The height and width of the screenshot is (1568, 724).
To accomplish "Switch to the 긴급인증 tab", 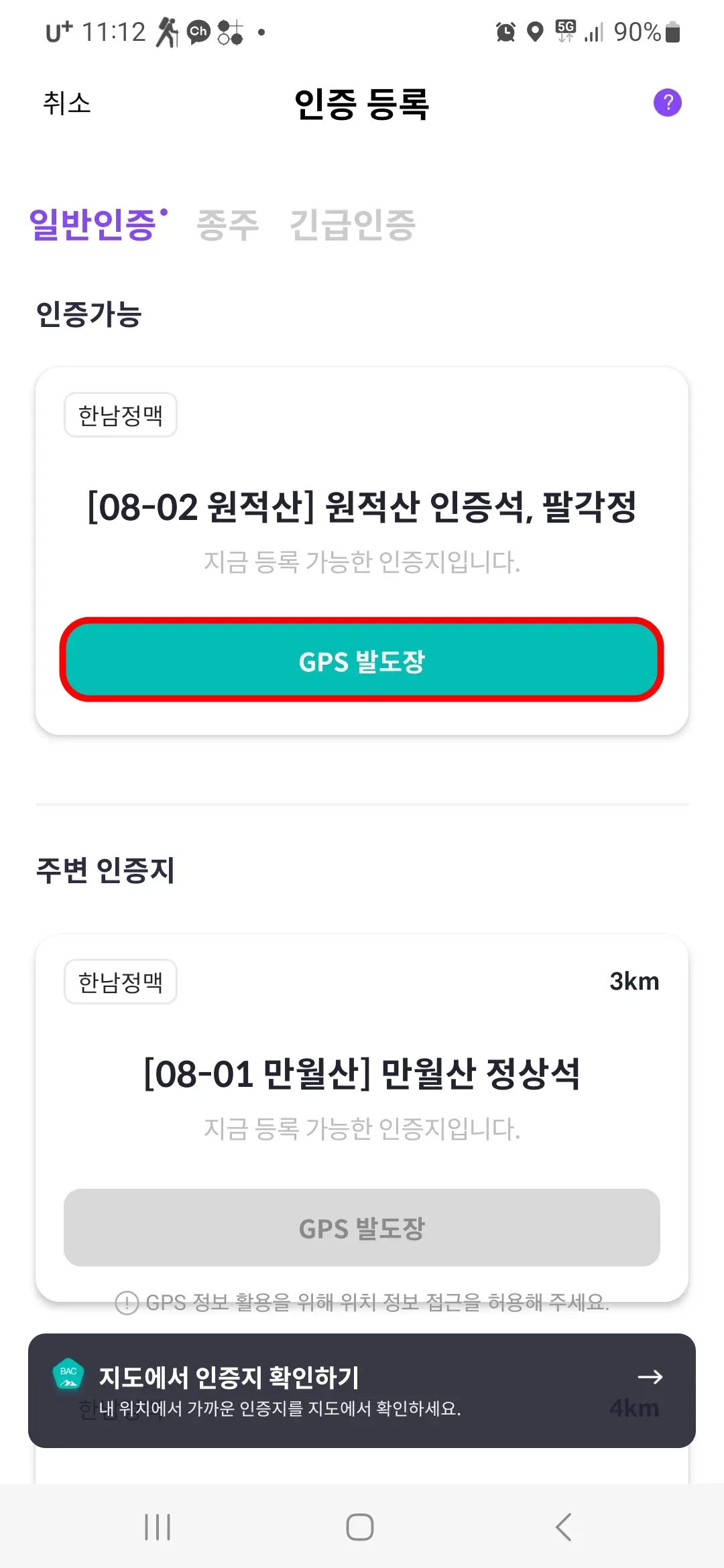I will coord(353,224).
